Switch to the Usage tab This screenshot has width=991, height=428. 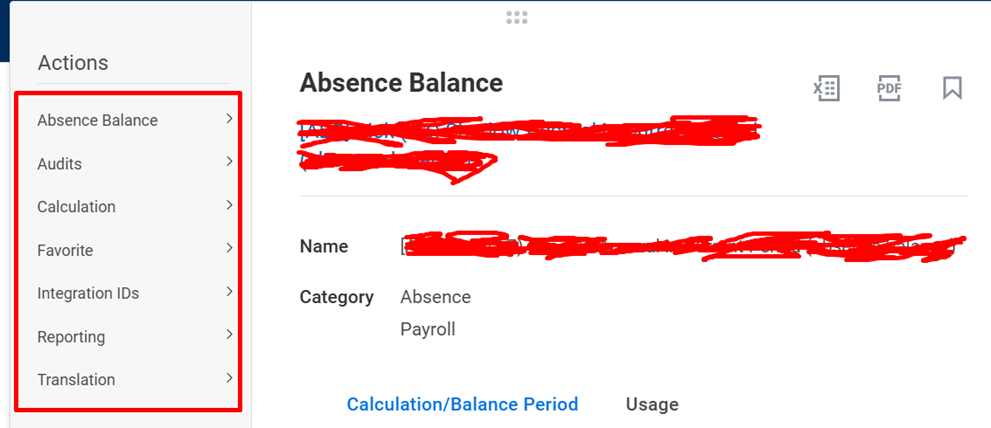652,404
